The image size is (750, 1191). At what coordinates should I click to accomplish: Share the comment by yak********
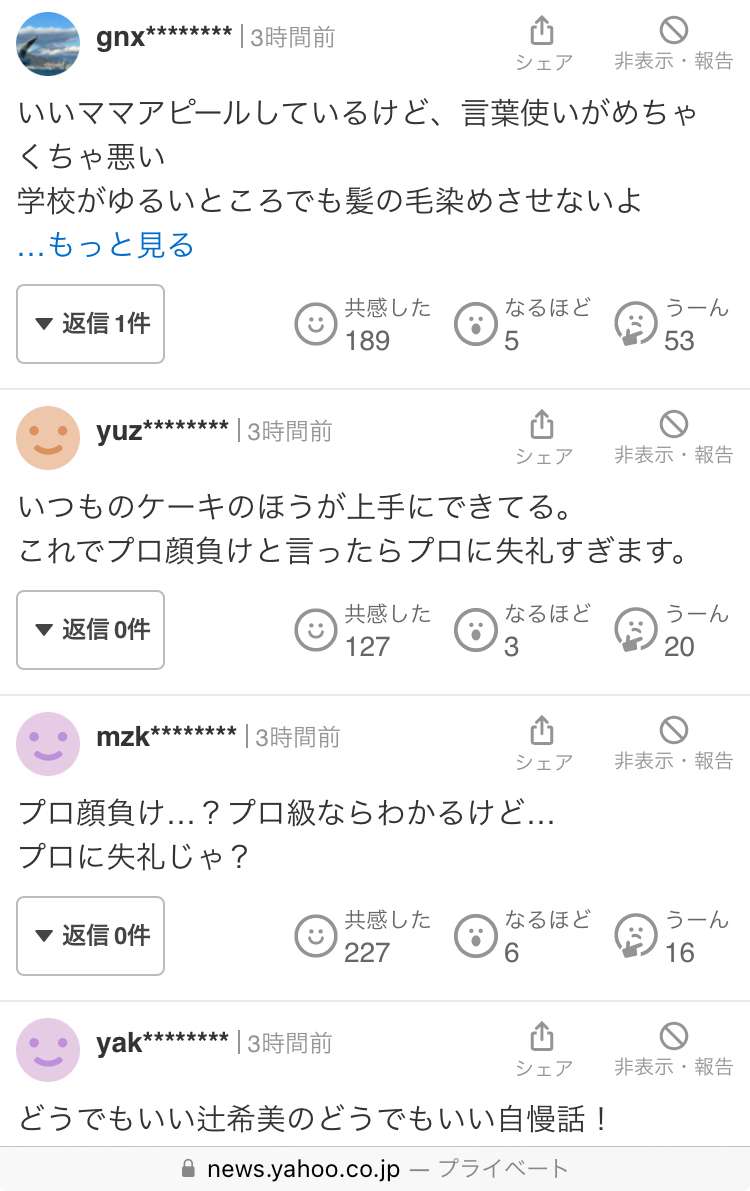(x=543, y=1049)
